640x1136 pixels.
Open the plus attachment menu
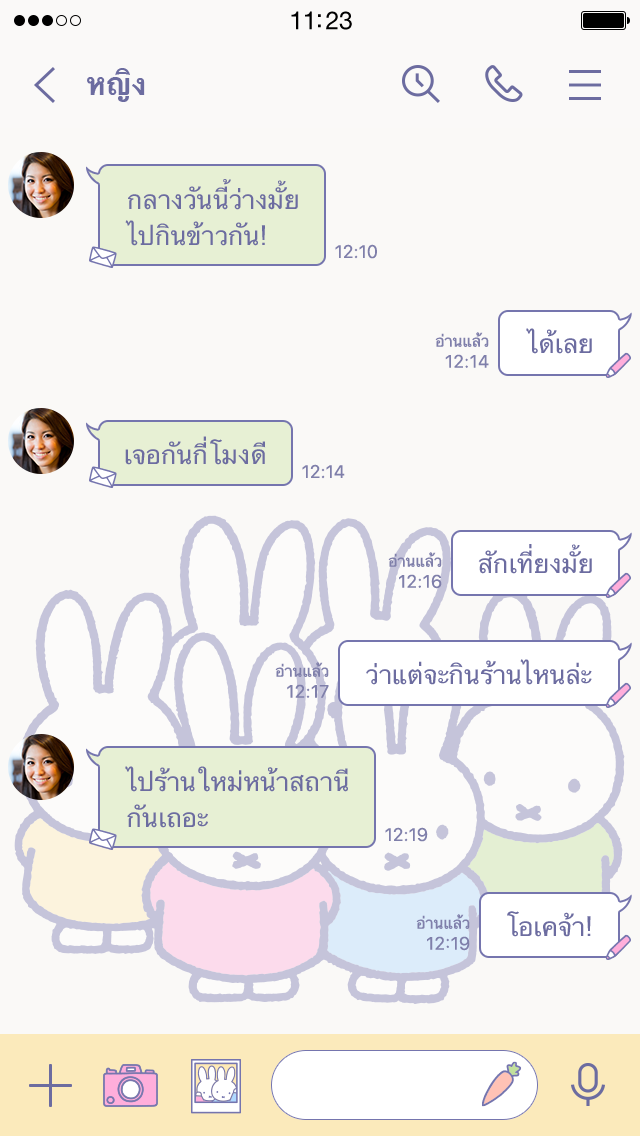coord(50,1085)
